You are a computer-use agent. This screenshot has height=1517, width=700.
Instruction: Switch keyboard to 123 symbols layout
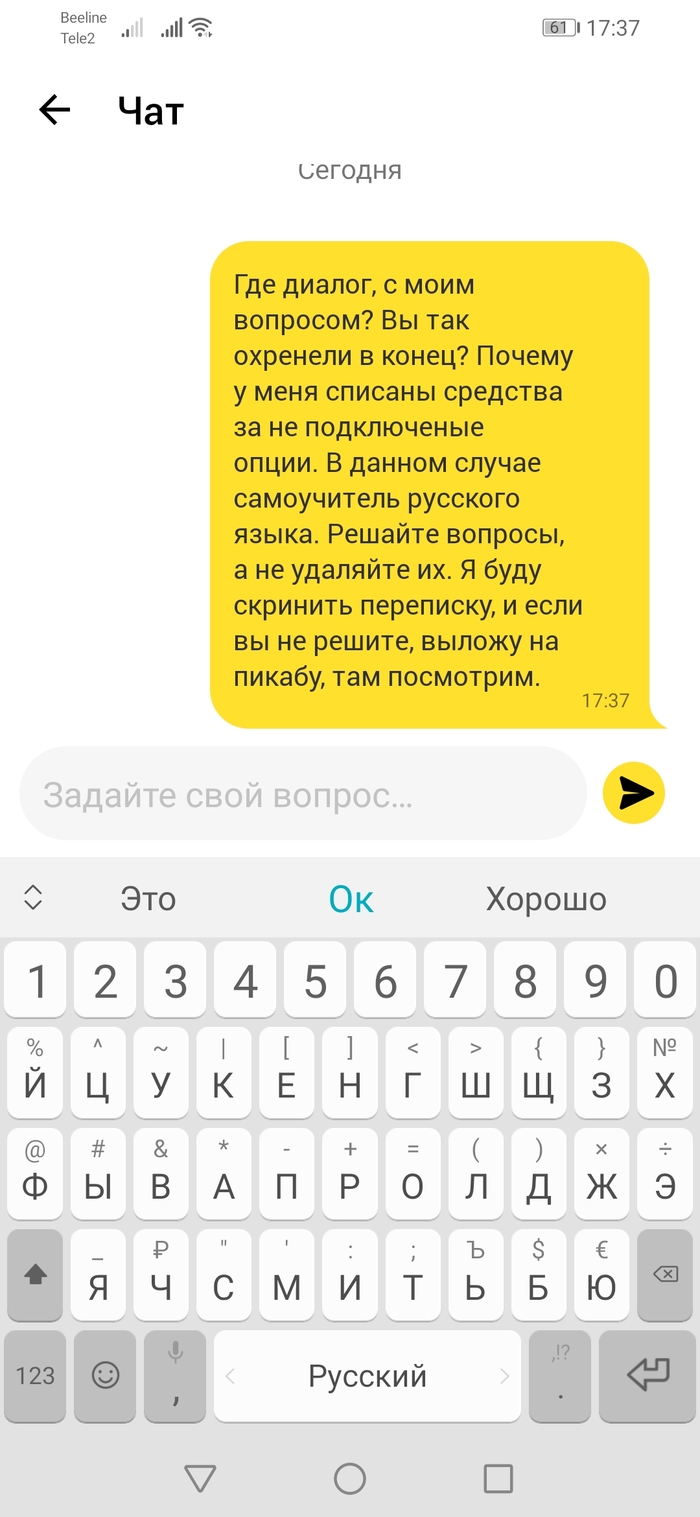pyautogui.click(x=35, y=1376)
